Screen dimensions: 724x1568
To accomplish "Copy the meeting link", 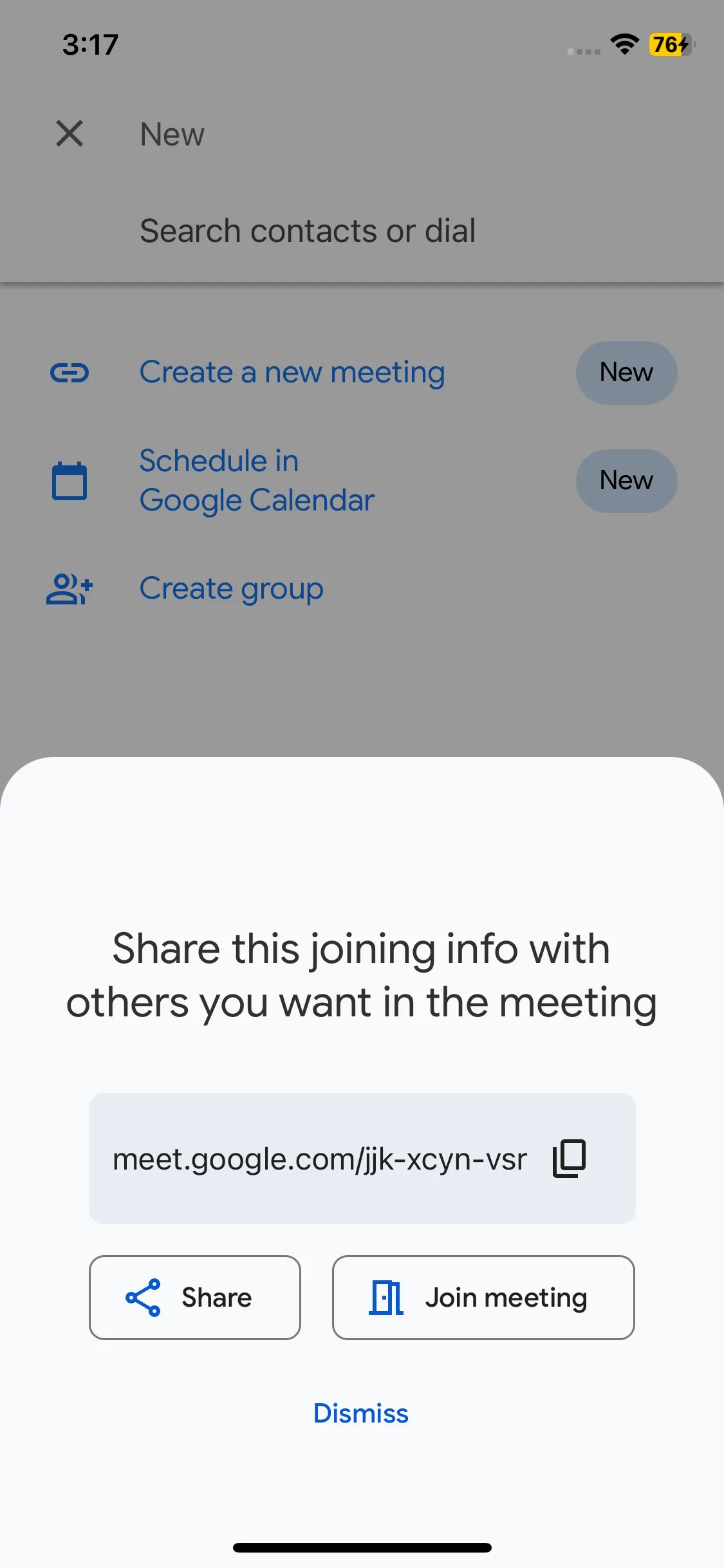I will pyautogui.click(x=569, y=1159).
